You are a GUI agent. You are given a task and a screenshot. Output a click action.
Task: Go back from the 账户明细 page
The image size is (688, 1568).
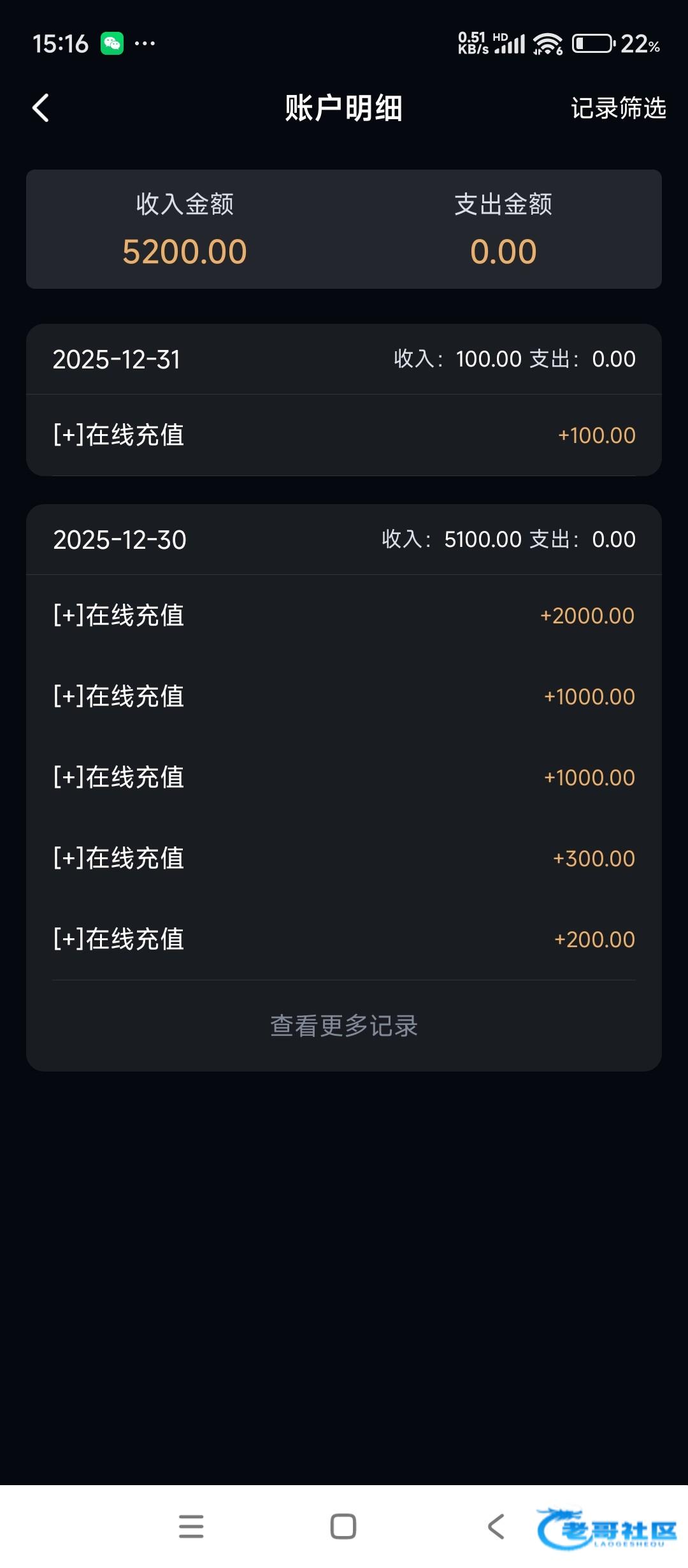[41, 108]
